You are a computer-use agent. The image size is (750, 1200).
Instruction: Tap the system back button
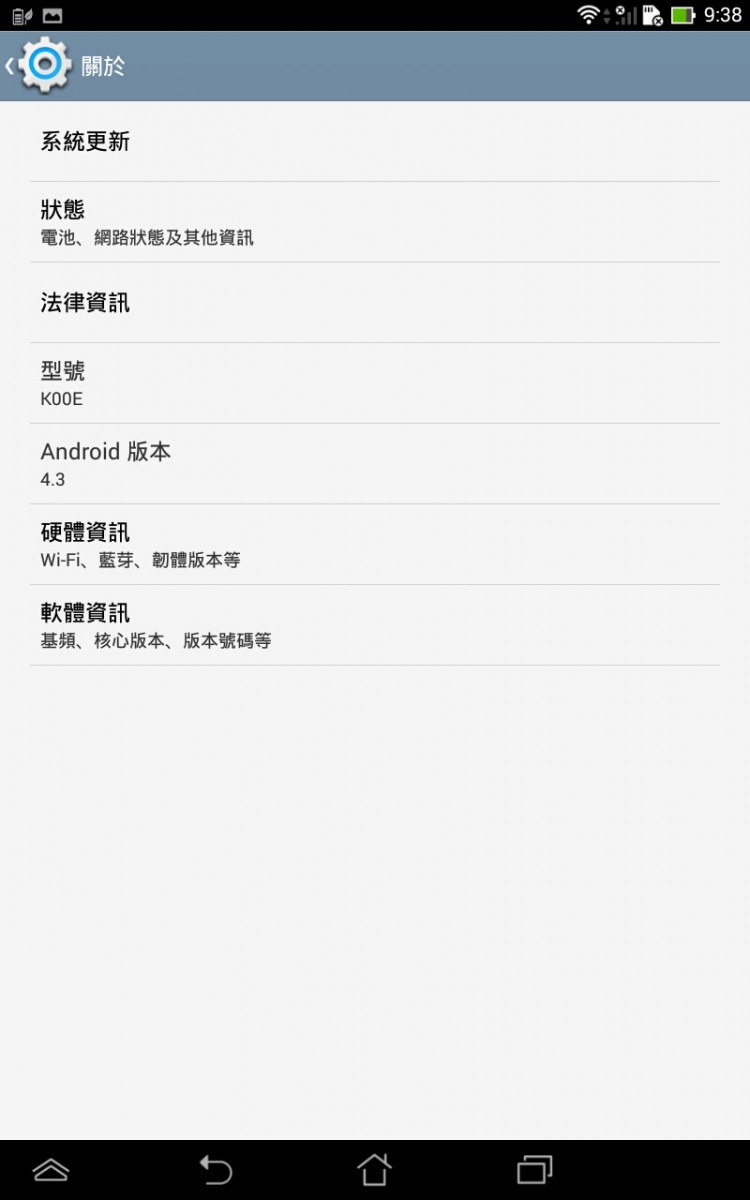click(215, 1169)
